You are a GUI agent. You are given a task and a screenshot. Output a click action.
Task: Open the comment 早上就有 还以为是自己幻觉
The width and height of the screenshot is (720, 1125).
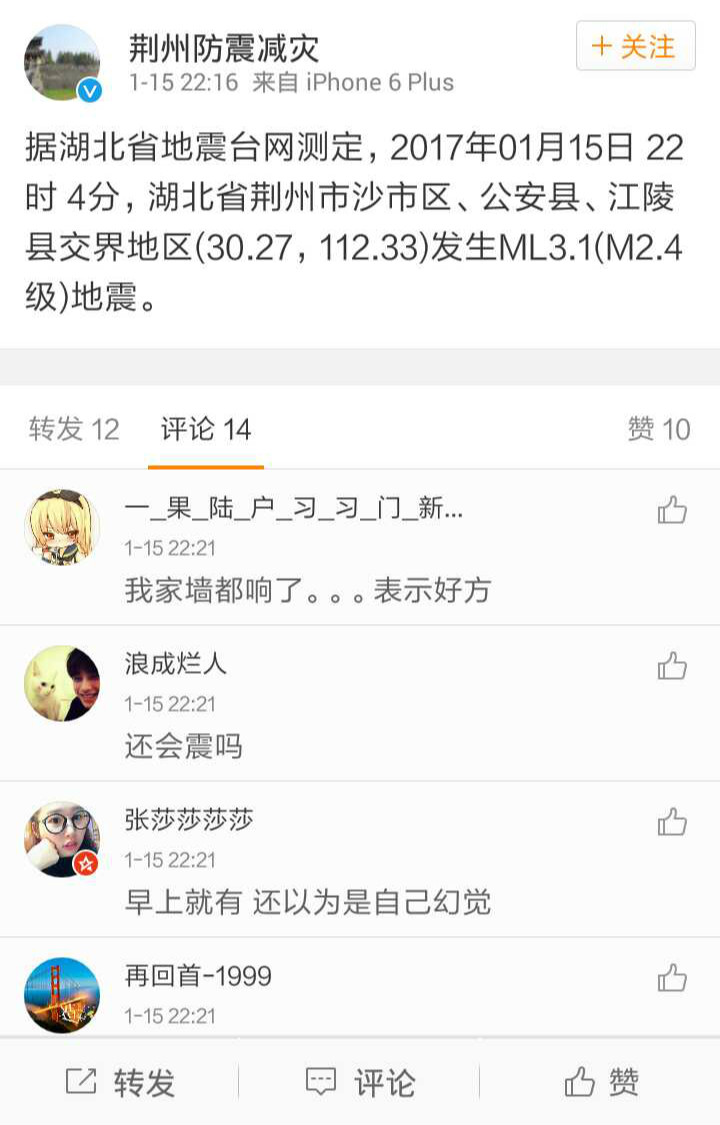(308, 902)
